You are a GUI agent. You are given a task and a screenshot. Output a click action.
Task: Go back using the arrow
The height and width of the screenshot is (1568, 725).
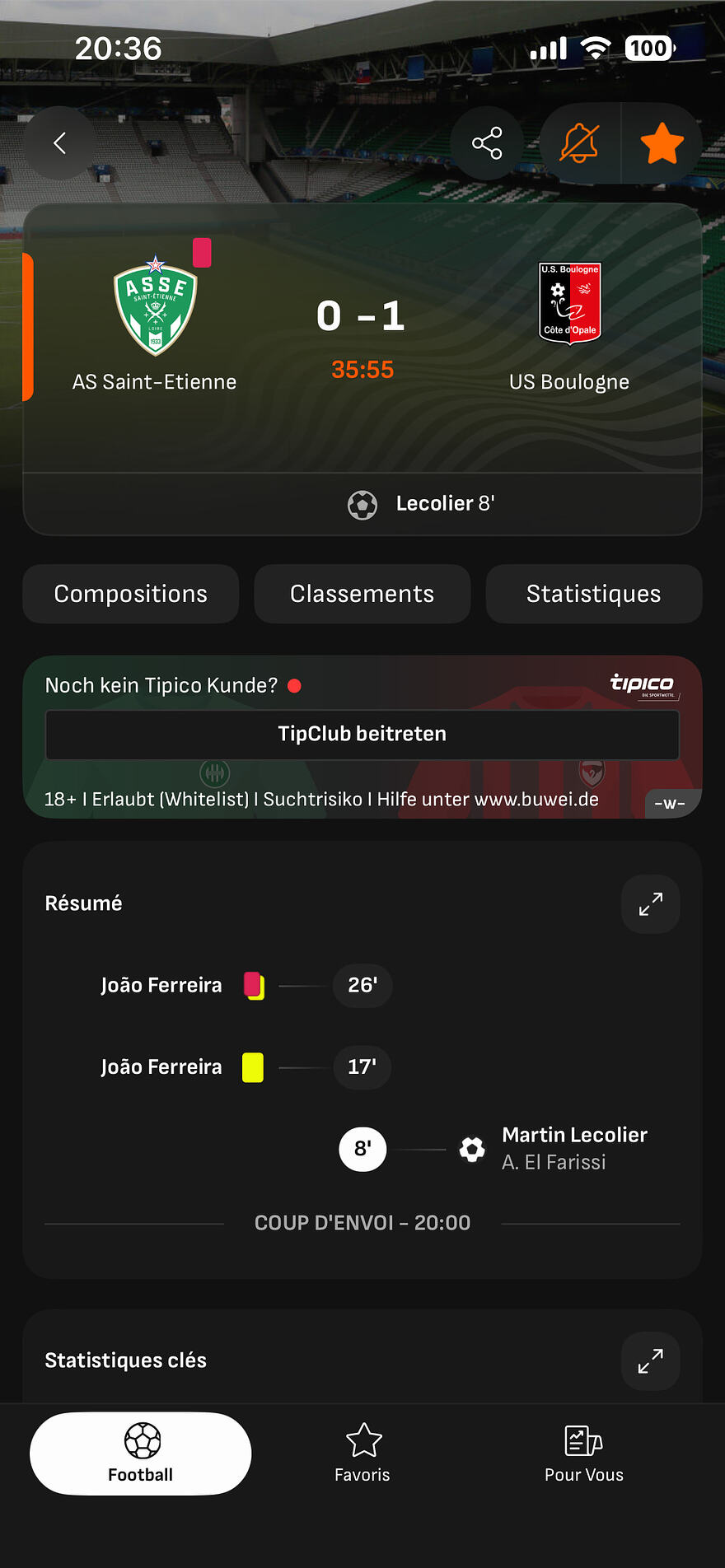[x=59, y=143]
